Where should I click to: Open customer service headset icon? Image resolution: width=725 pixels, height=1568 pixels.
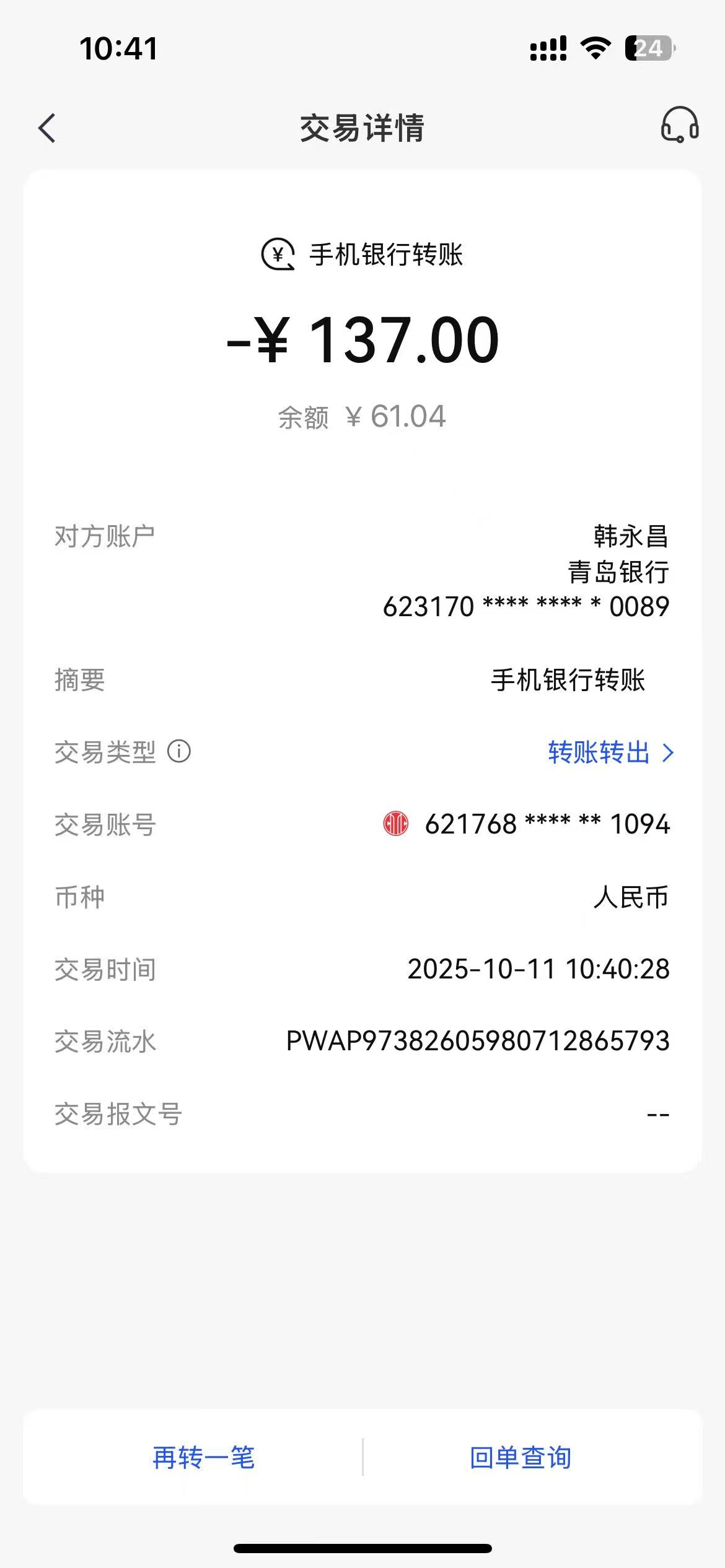[x=679, y=125]
